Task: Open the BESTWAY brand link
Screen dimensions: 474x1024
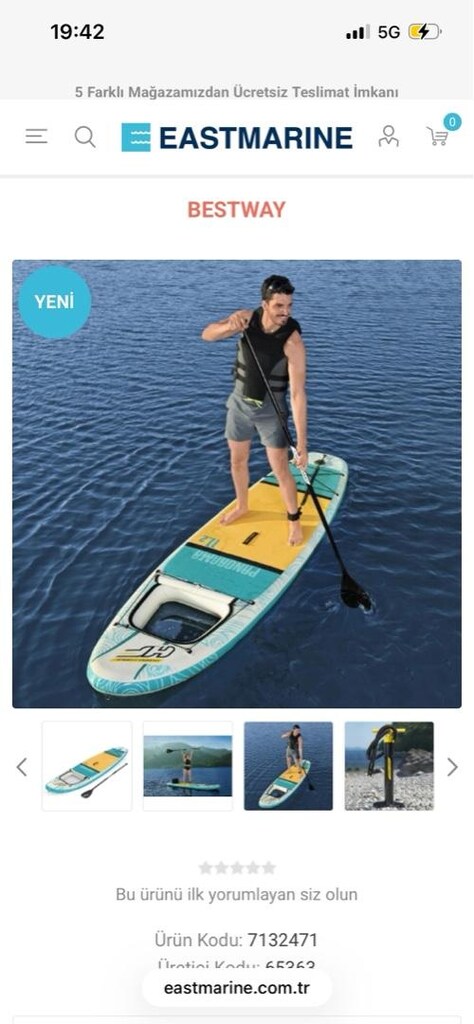Action: point(237,210)
